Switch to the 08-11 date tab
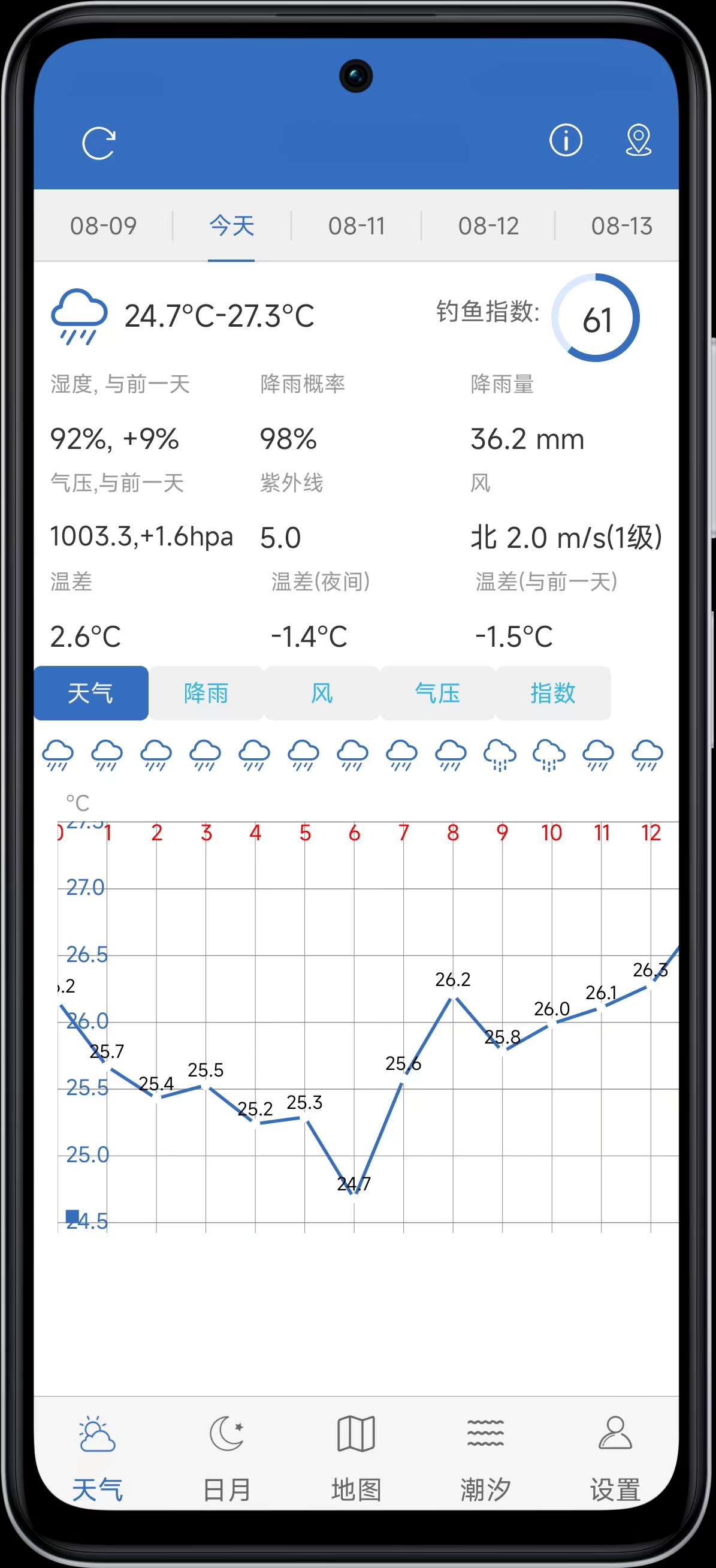 (357, 226)
